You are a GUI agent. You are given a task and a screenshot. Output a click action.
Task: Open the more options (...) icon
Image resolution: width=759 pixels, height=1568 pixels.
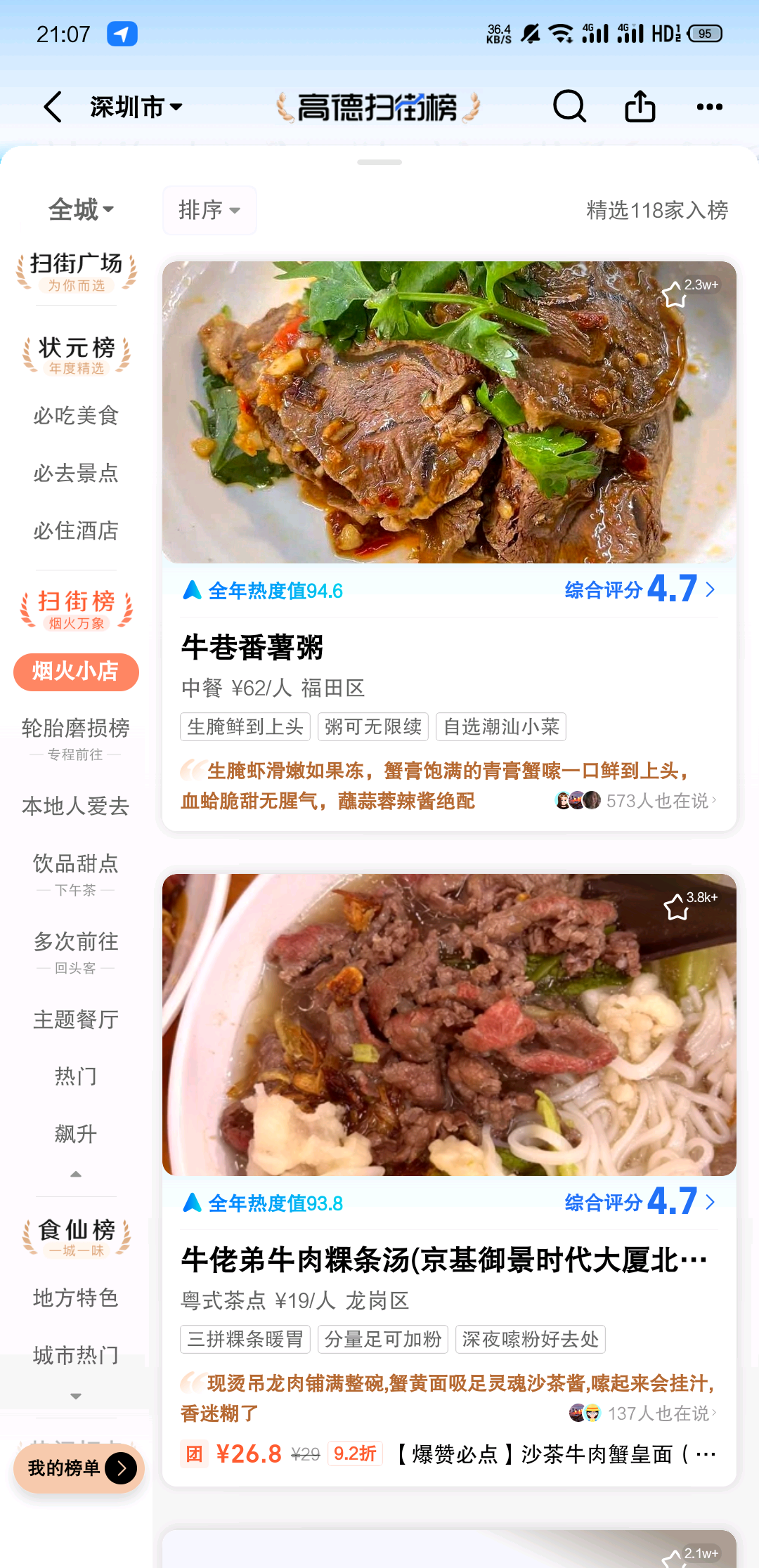tap(708, 107)
